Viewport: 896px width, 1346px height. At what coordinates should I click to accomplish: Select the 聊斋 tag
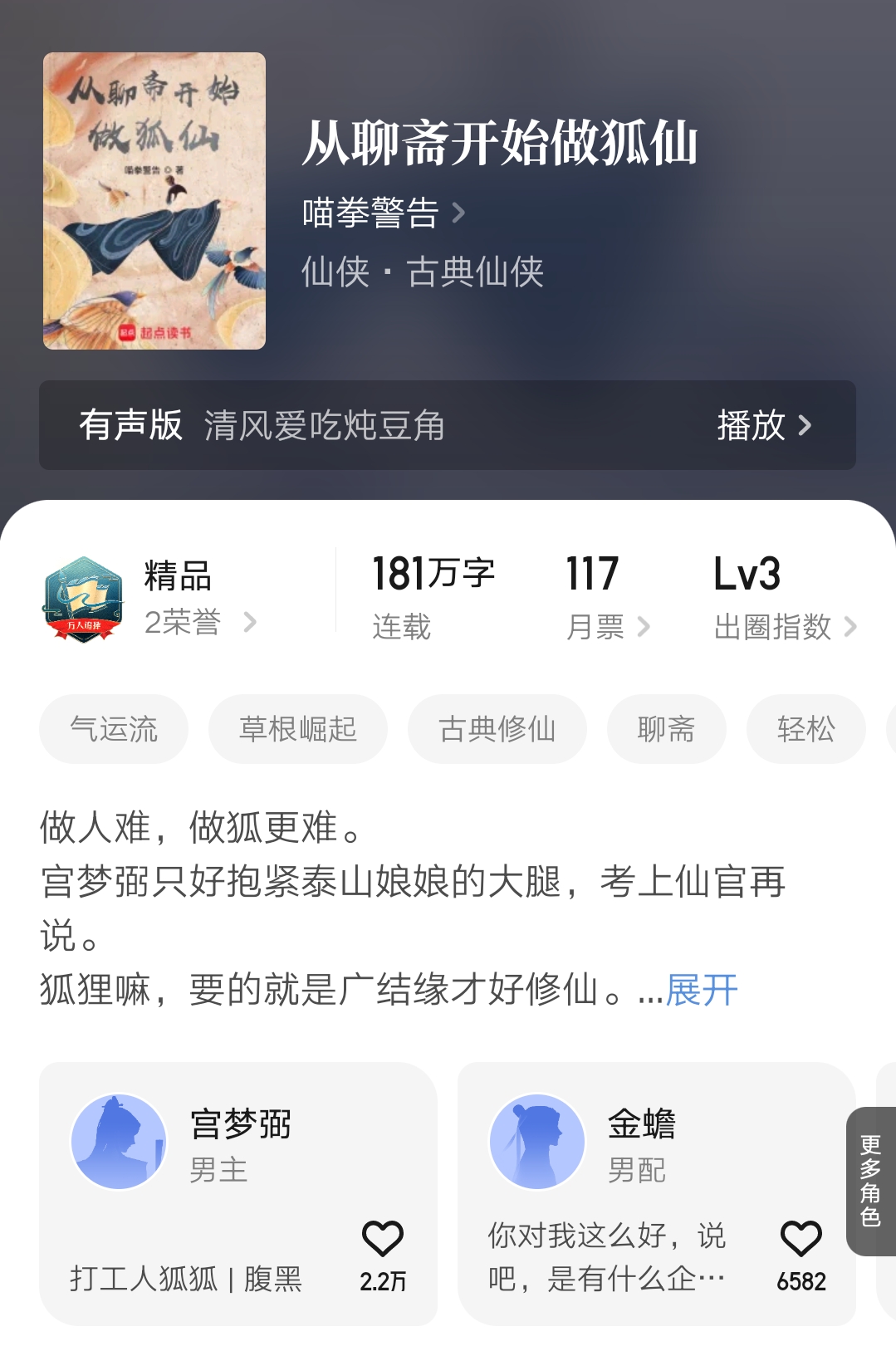point(666,729)
